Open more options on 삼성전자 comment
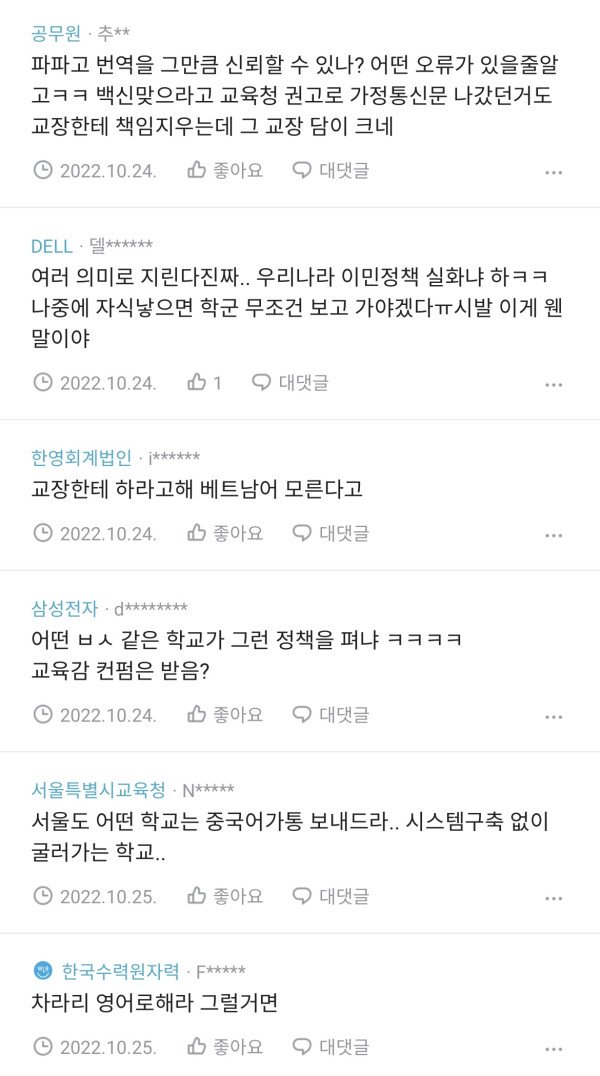This screenshot has height=1076, width=600. [x=554, y=716]
